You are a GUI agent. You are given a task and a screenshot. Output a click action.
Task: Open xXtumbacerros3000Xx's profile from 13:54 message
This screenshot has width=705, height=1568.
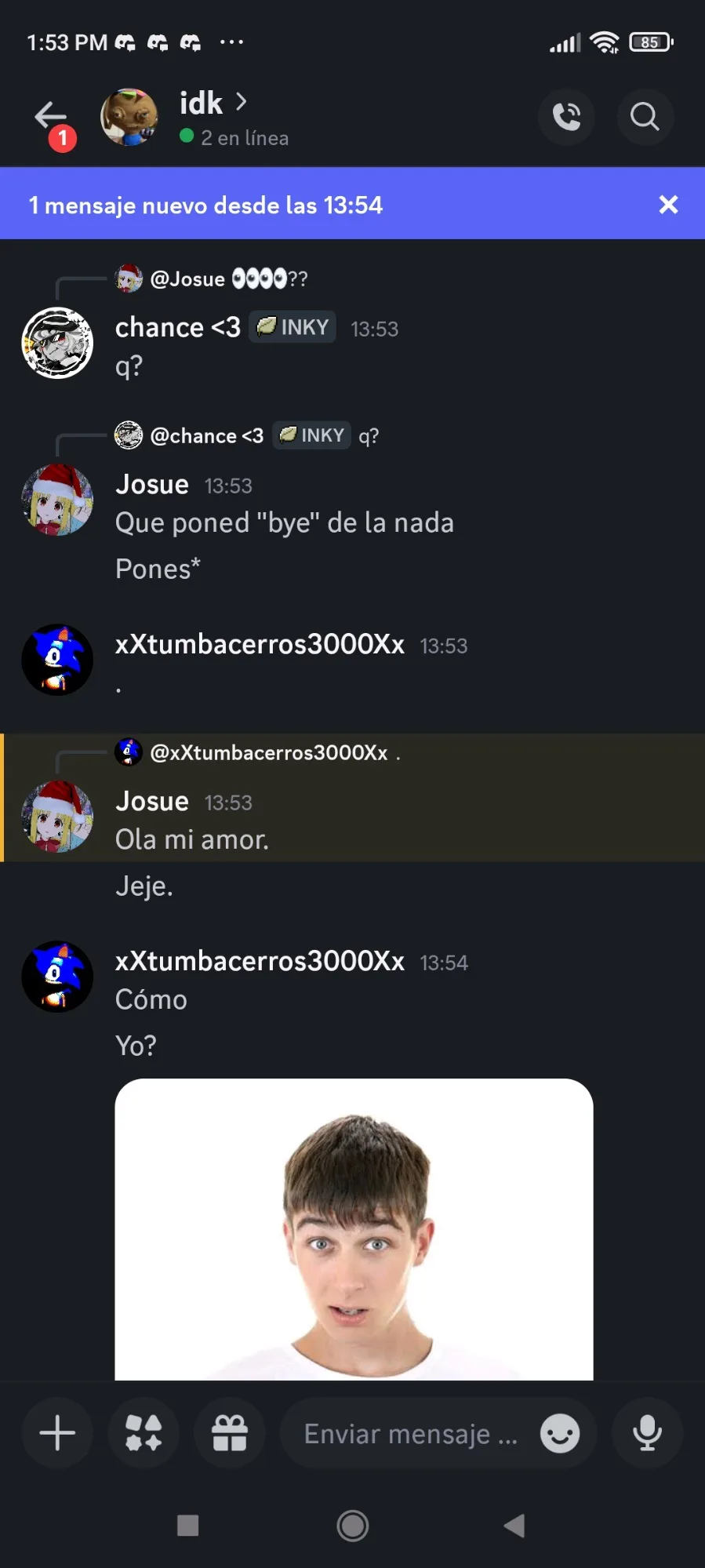pos(57,977)
